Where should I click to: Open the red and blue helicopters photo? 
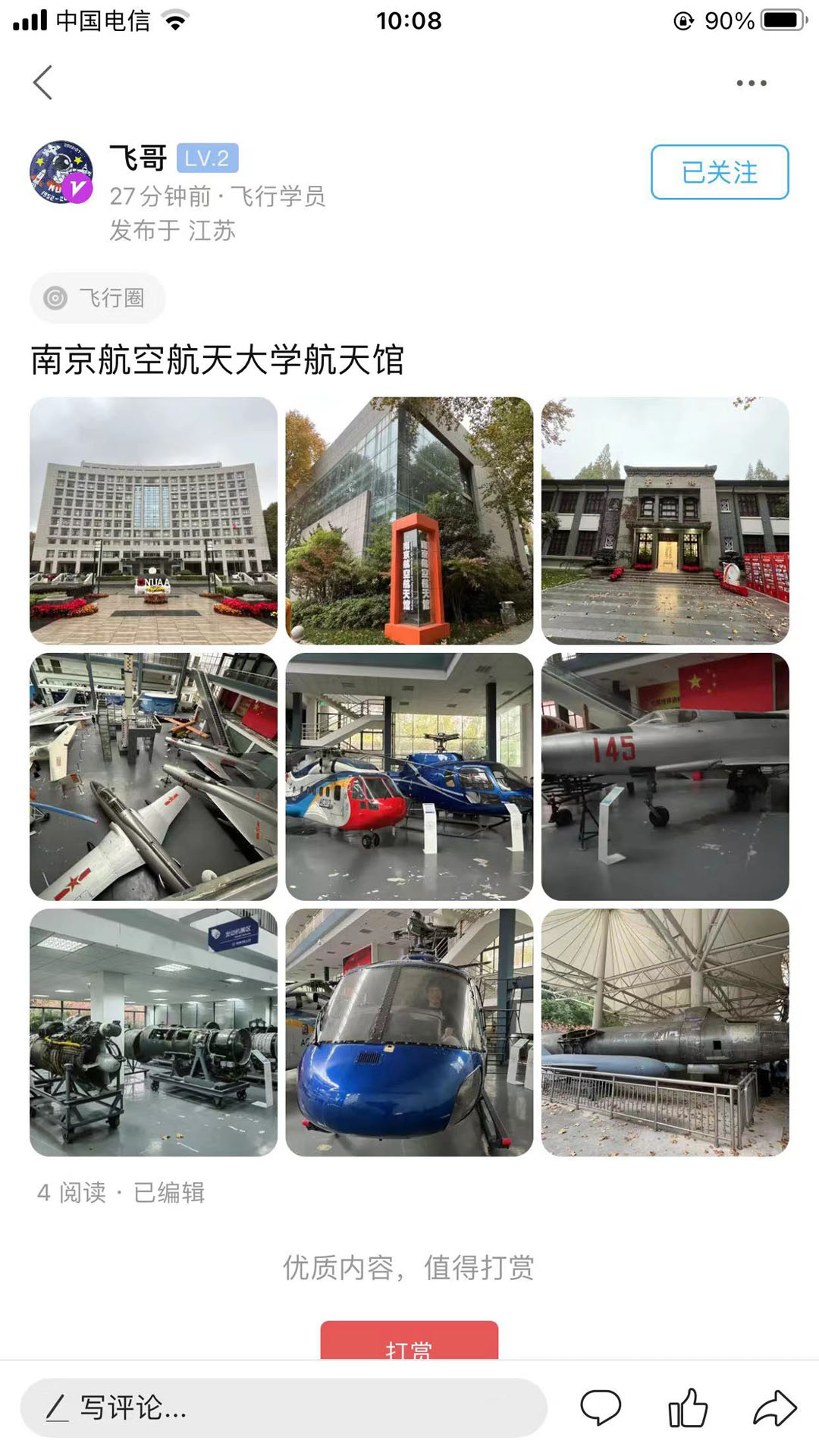[x=409, y=777]
